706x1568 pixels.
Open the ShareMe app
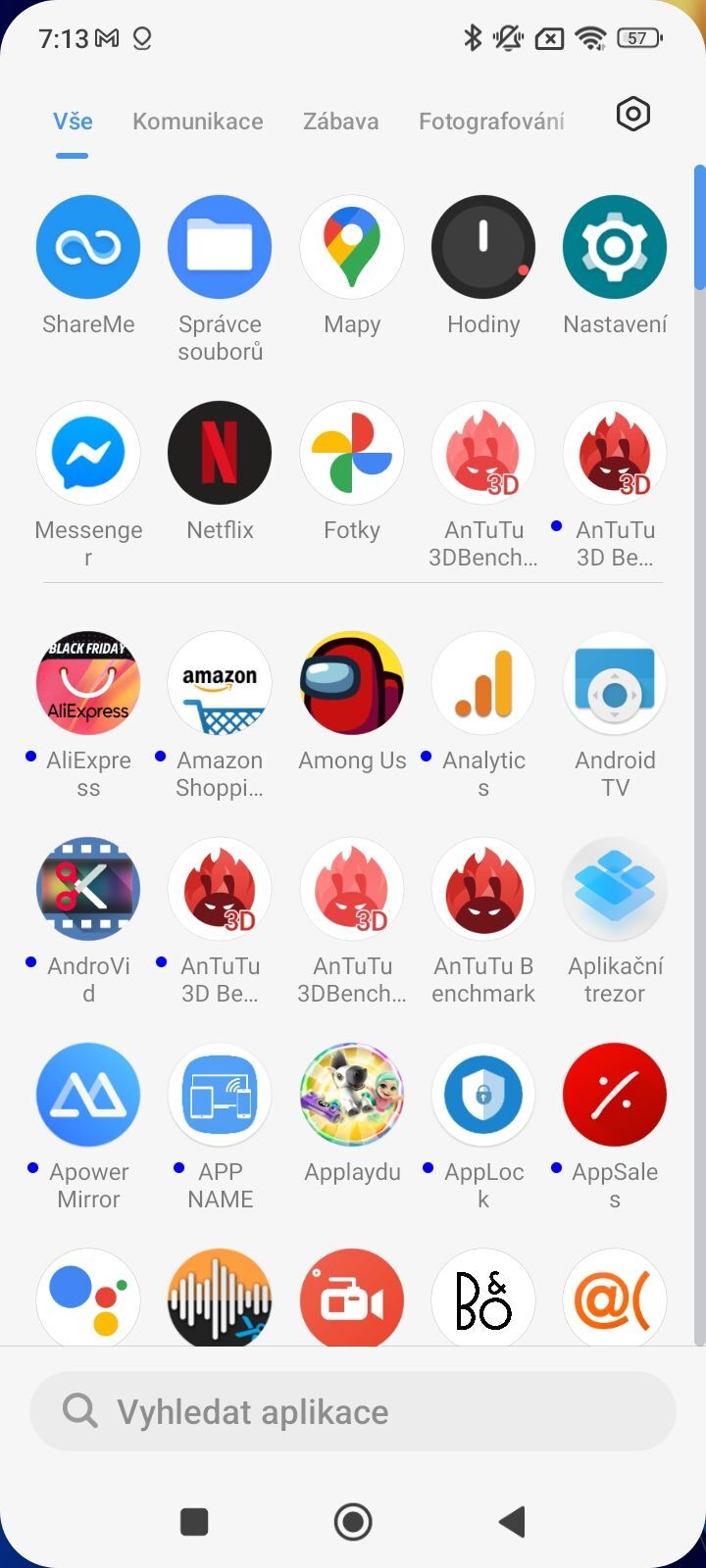(88, 247)
